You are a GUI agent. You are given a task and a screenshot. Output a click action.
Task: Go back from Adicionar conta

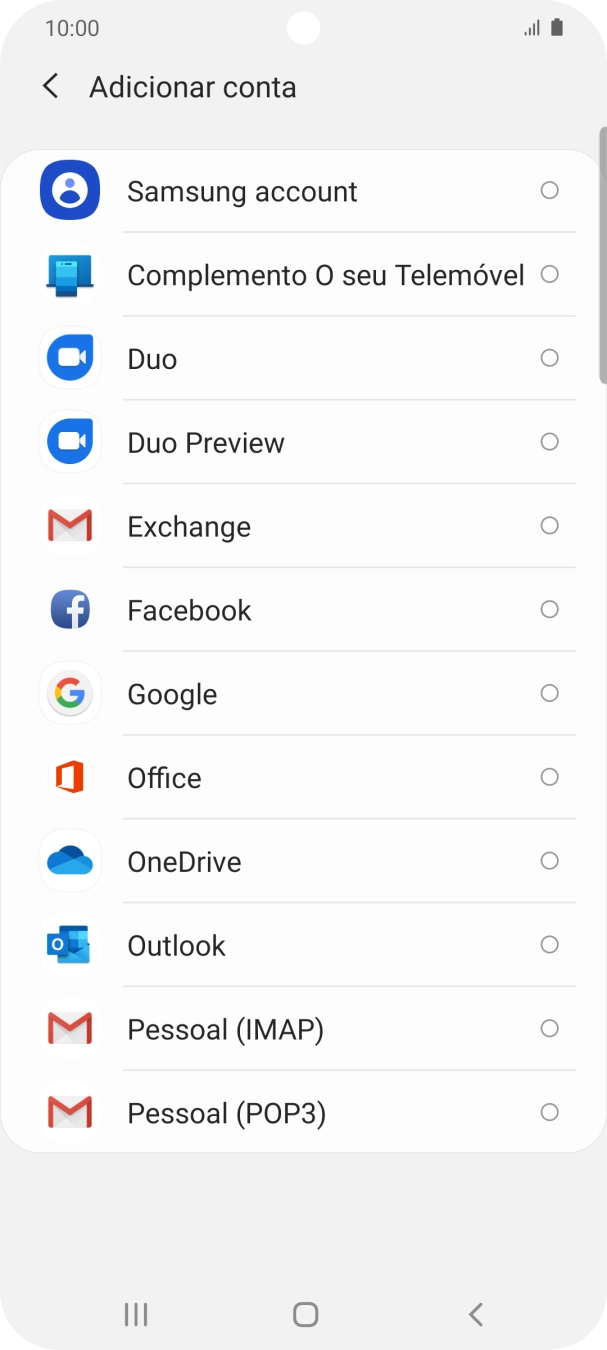coord(51,87)
